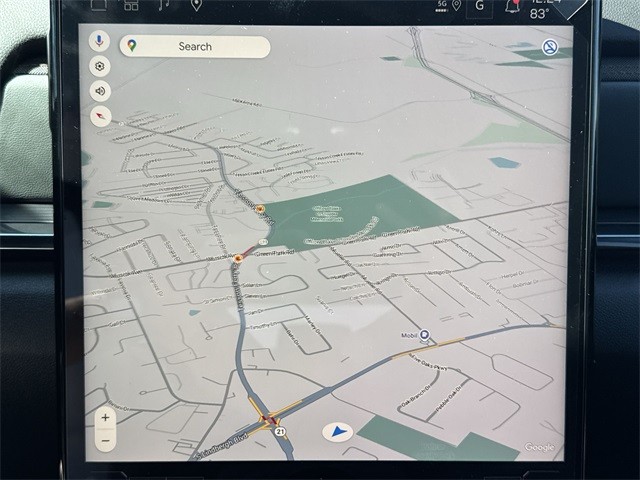Open the top bar location pin

point(196,5)
